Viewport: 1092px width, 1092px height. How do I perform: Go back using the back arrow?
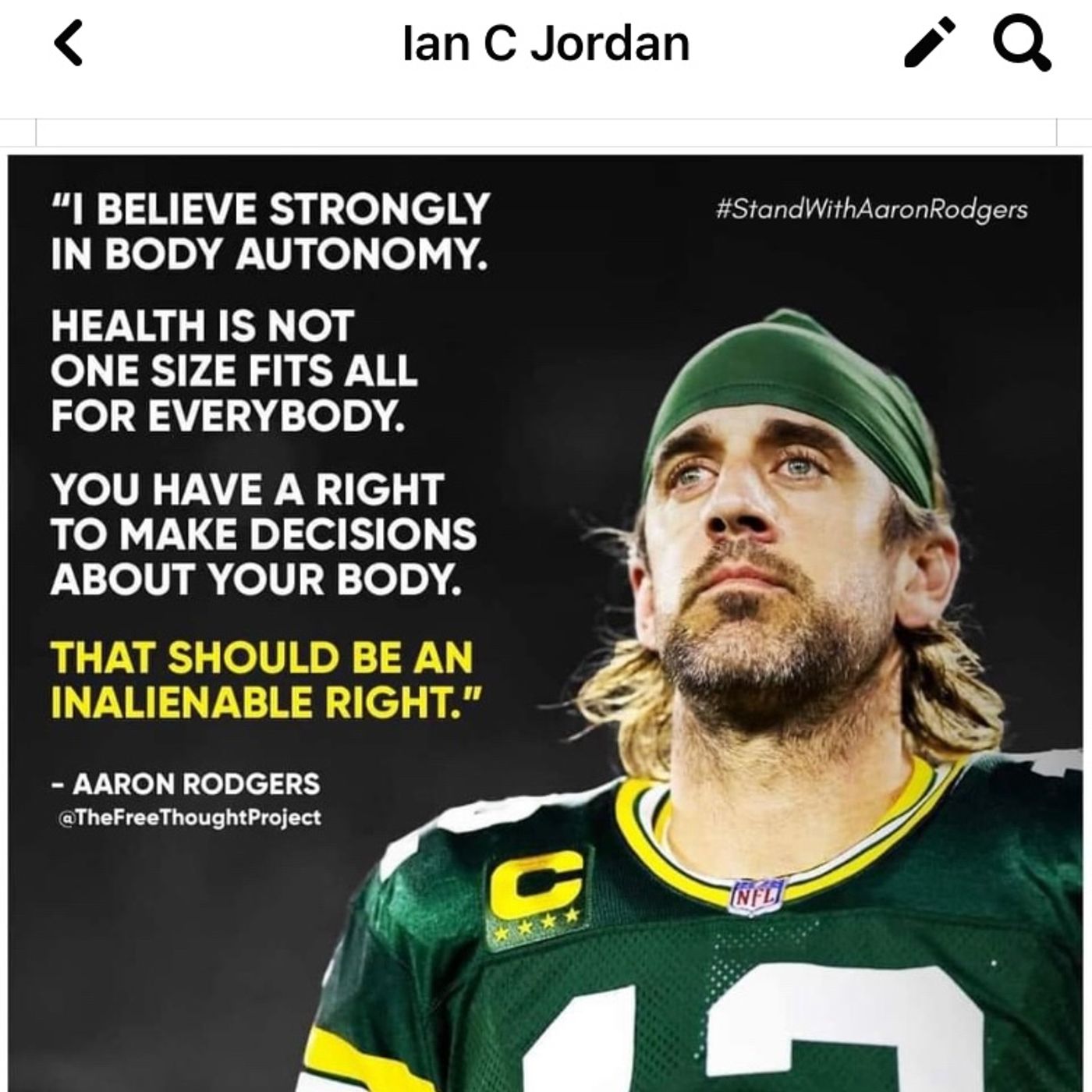(69, 44)
